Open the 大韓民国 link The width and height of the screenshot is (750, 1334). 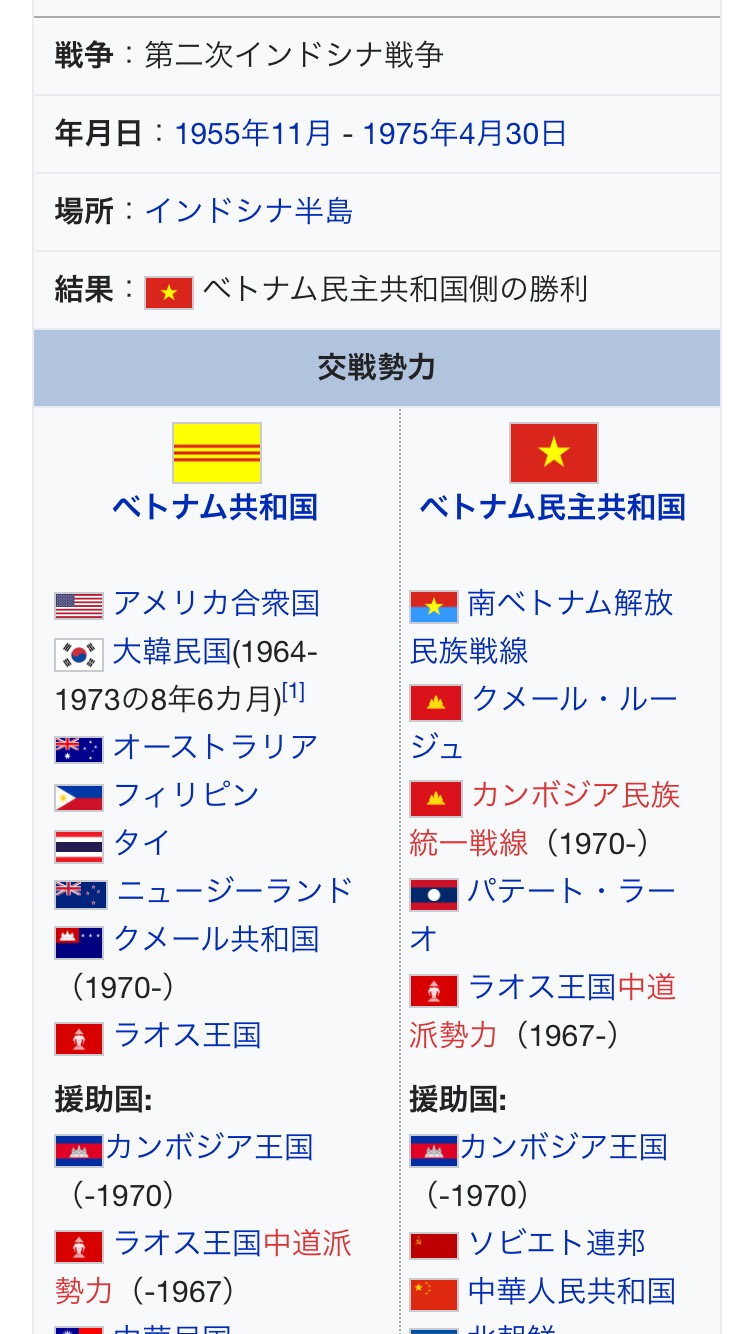172,652
